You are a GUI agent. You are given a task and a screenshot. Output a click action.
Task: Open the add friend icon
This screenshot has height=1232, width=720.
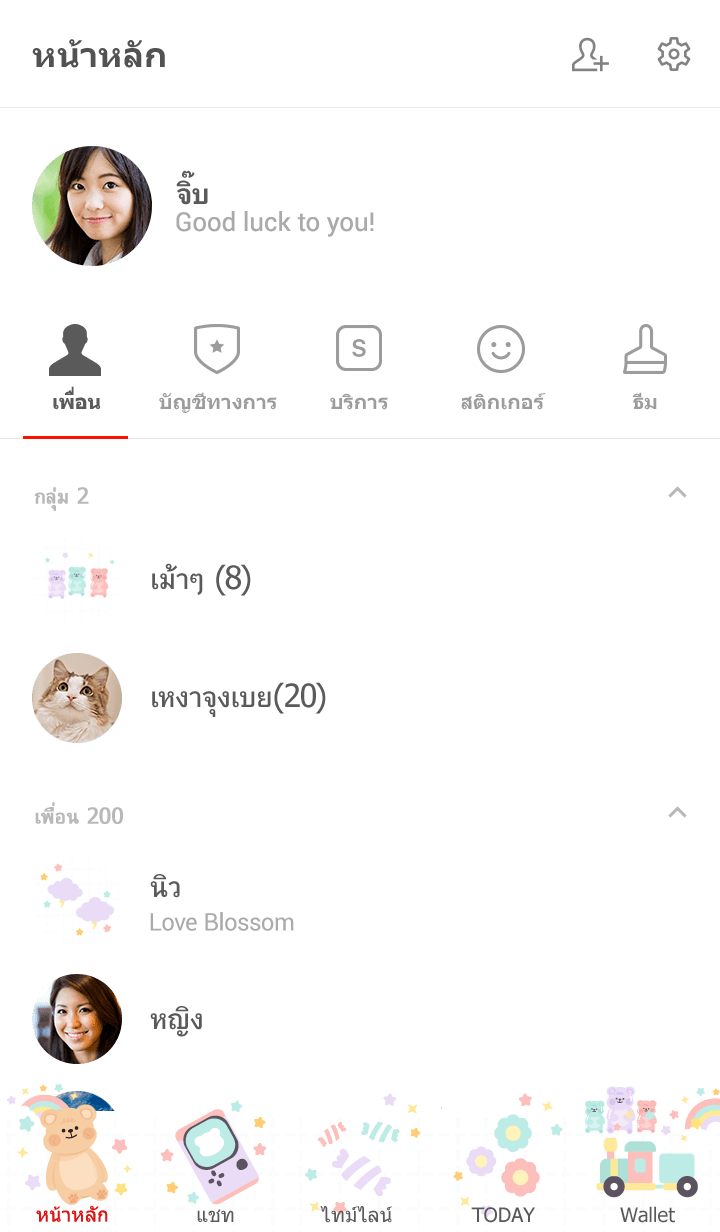point(590,55)
